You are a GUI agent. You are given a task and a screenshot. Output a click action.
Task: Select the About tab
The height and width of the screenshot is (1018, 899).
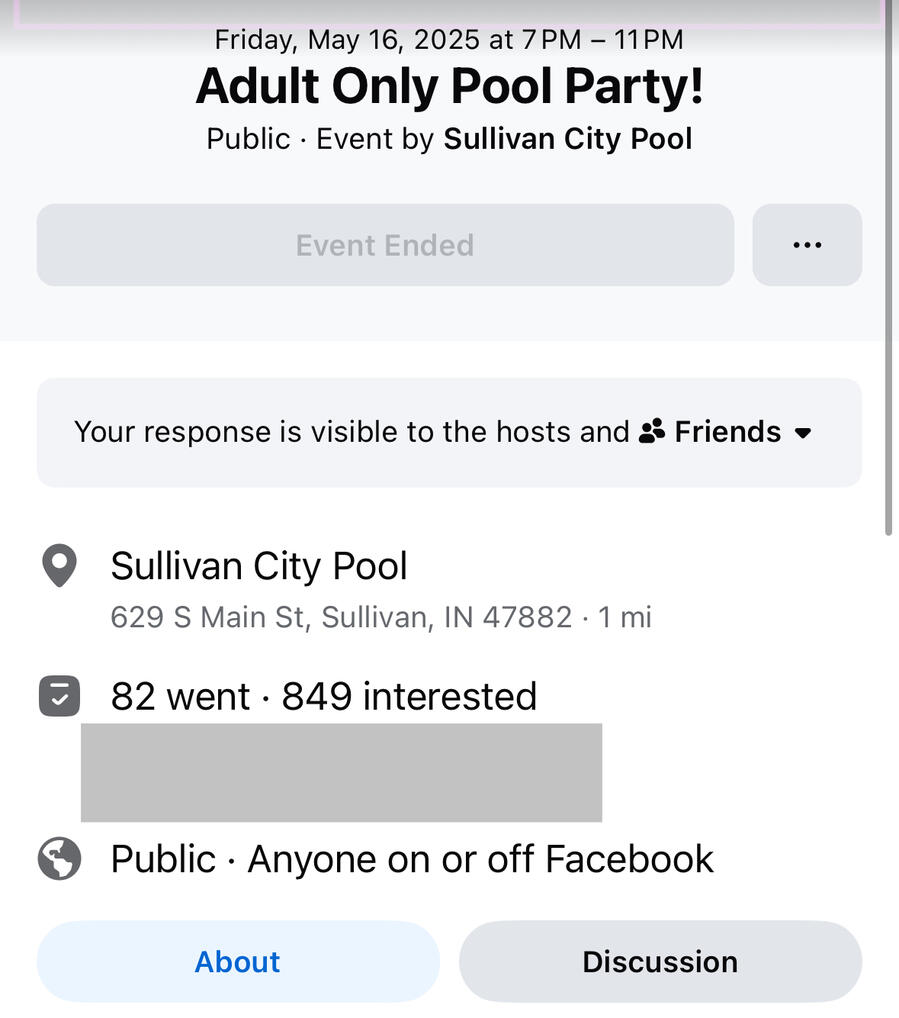pos(238,961)
